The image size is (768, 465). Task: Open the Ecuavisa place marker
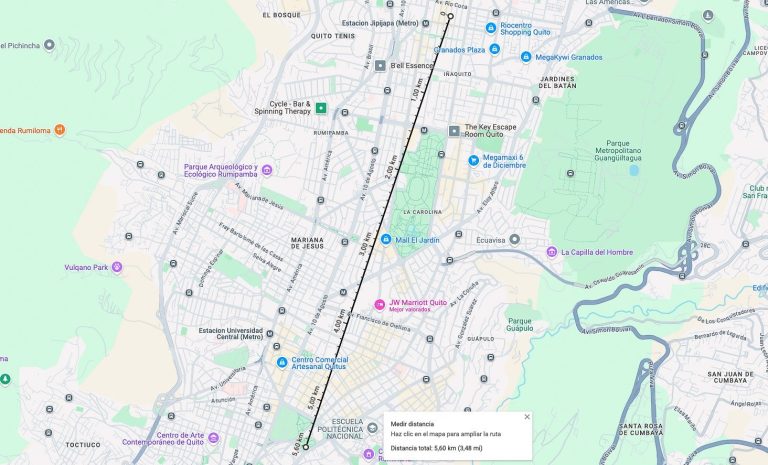[x=515, y=240]
